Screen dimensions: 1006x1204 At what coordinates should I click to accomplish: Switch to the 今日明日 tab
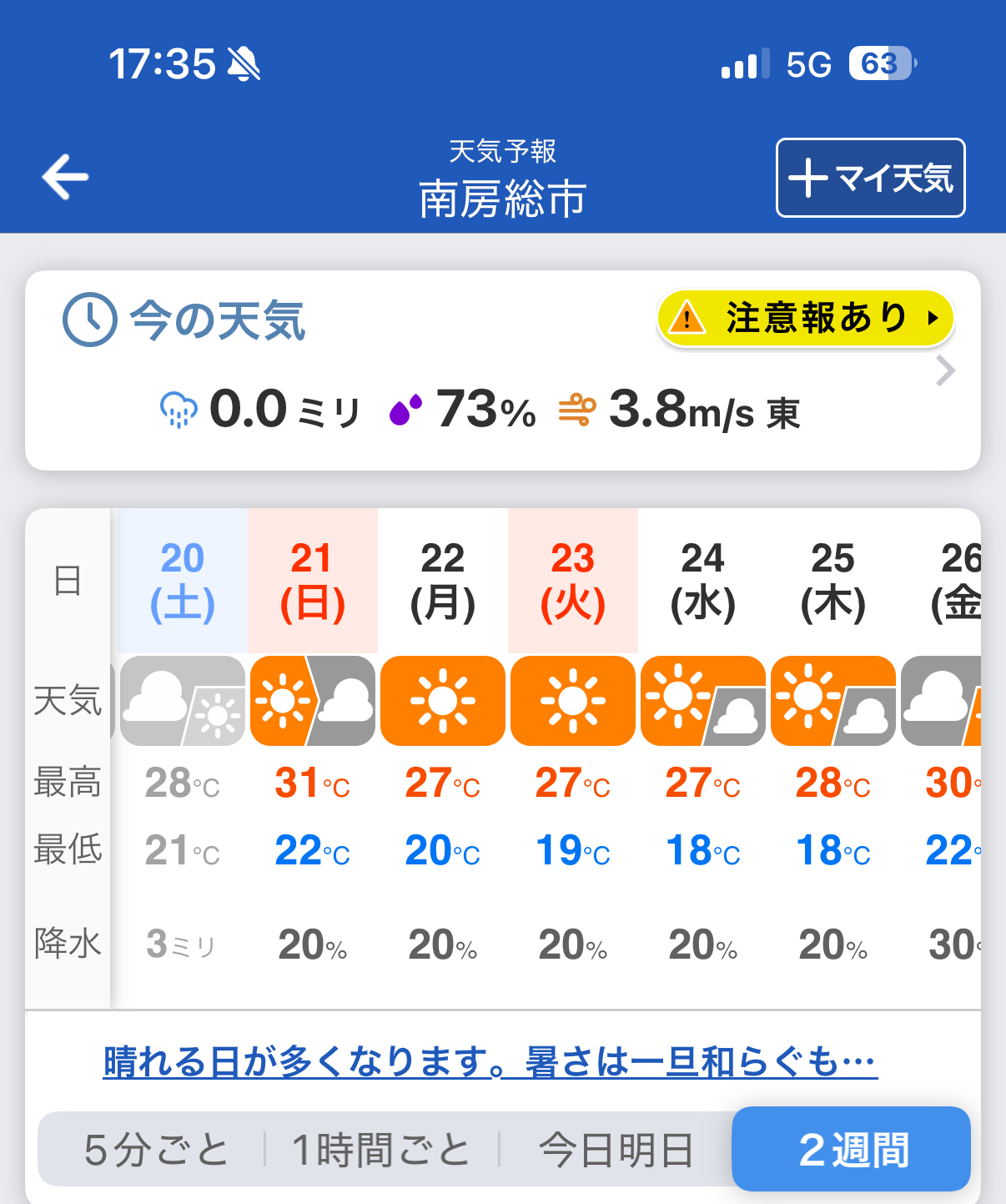click(616, 1150)
